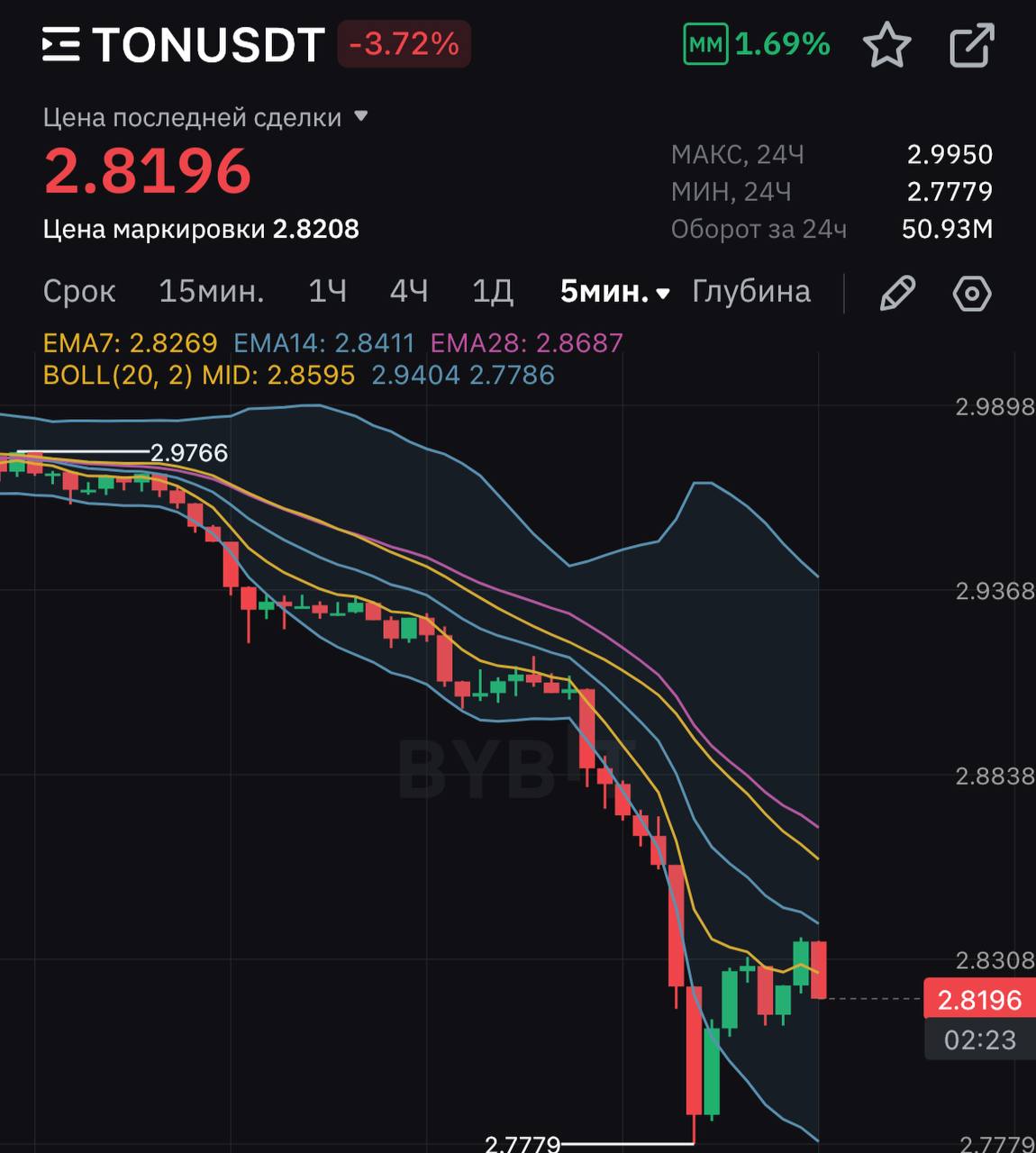Viewport: 1036px width, 1153px height.
Task: Switch to the Глубина depth chart
Action: 750,292
